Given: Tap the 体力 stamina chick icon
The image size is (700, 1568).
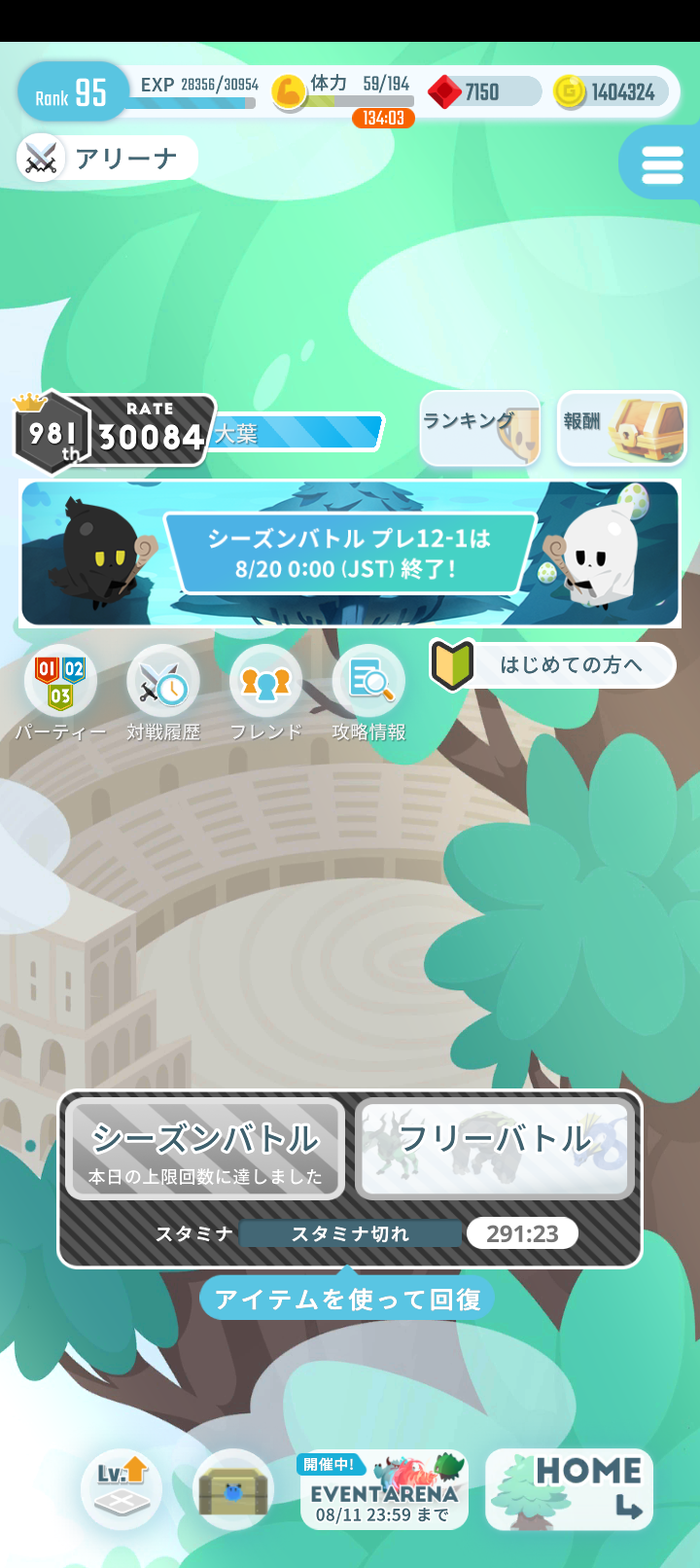Looking at the screenshot, I should click(x=287, y=90).
